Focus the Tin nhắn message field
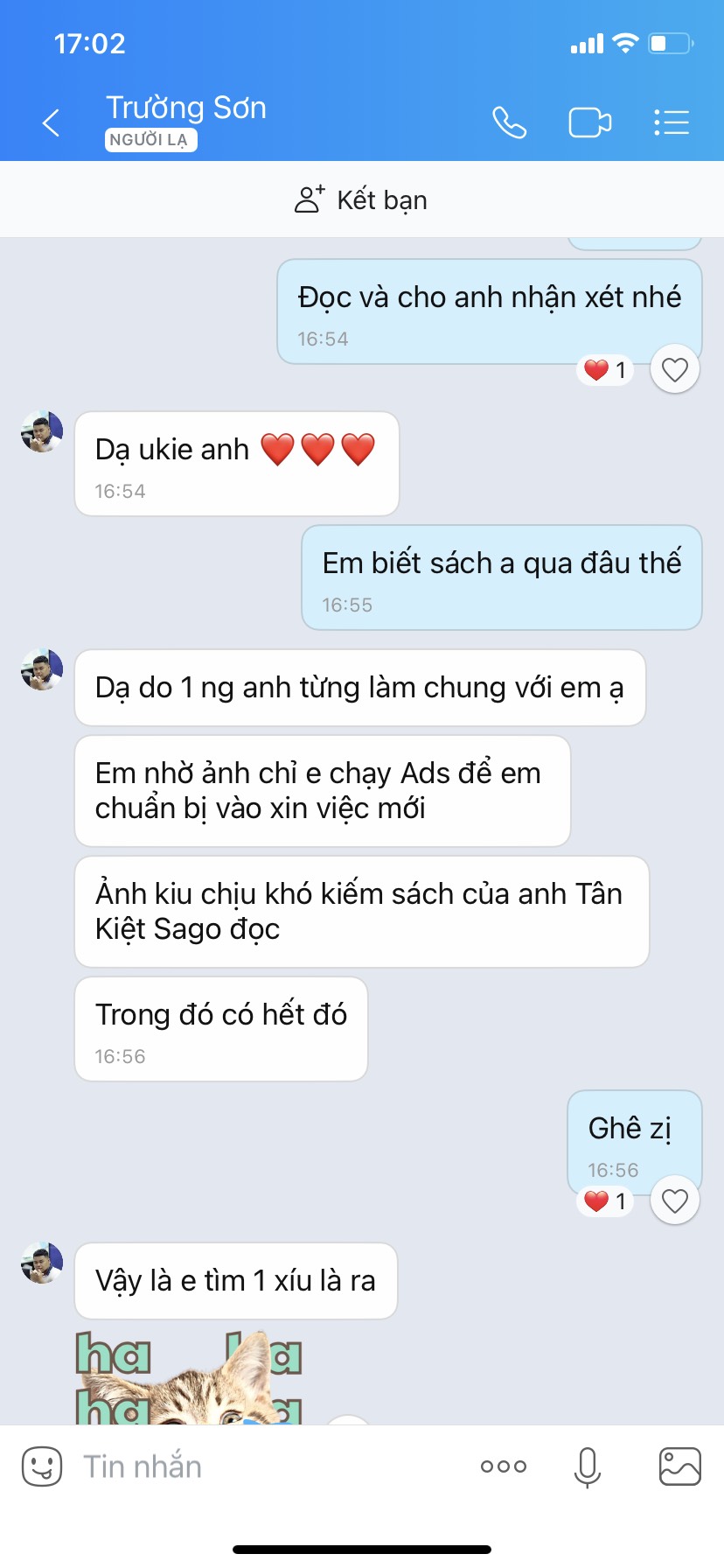Screen dimensions: 724x1568 tap(262, 1466)
